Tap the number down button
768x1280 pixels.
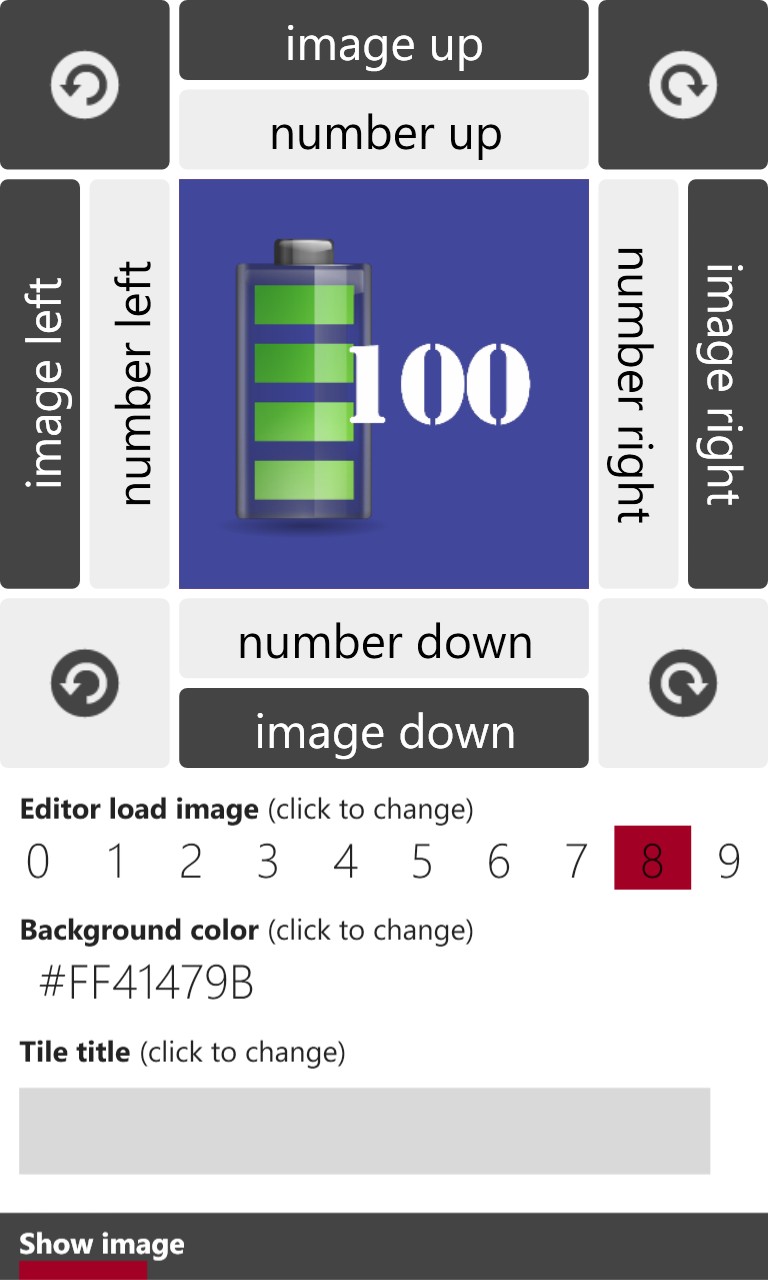pos(384,639)
